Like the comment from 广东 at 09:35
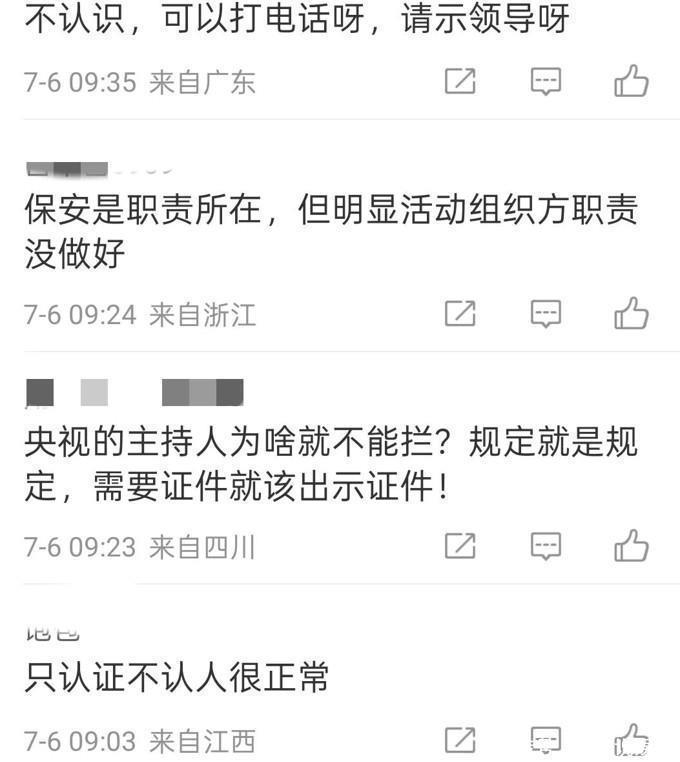 pyautogui.click(x=631, y=81)
